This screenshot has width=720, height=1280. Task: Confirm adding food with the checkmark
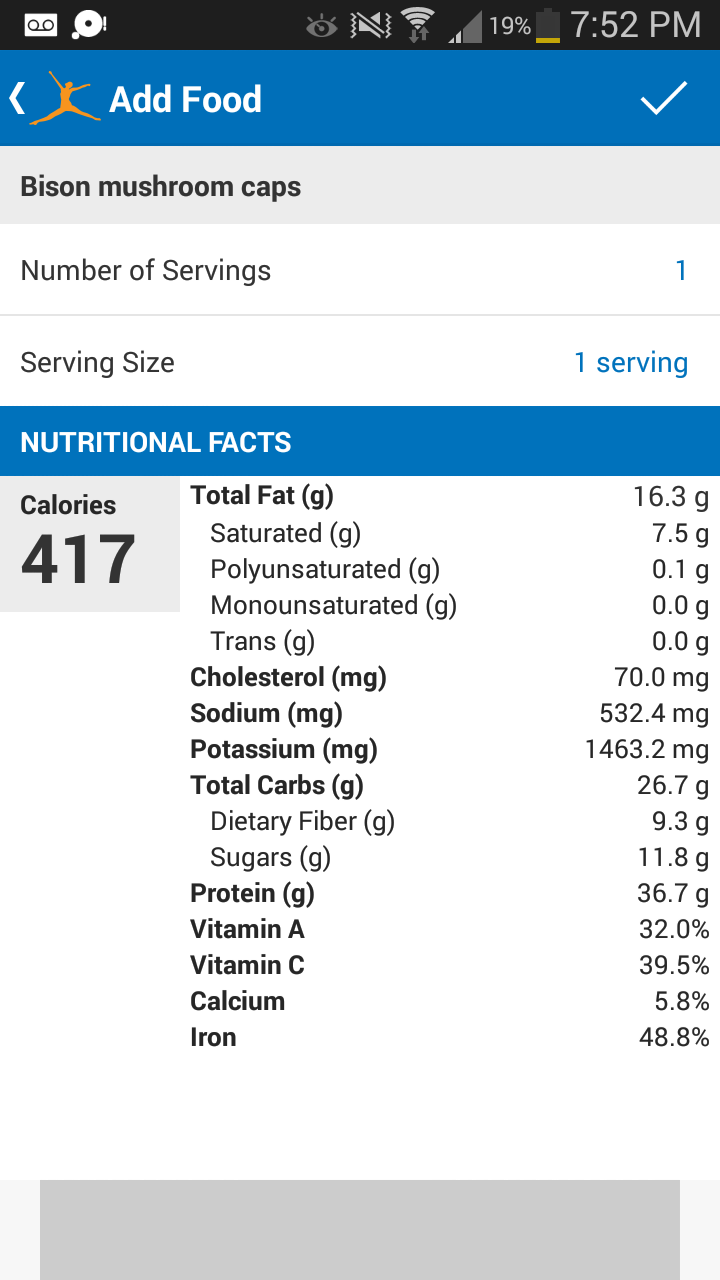pos(663,99)
